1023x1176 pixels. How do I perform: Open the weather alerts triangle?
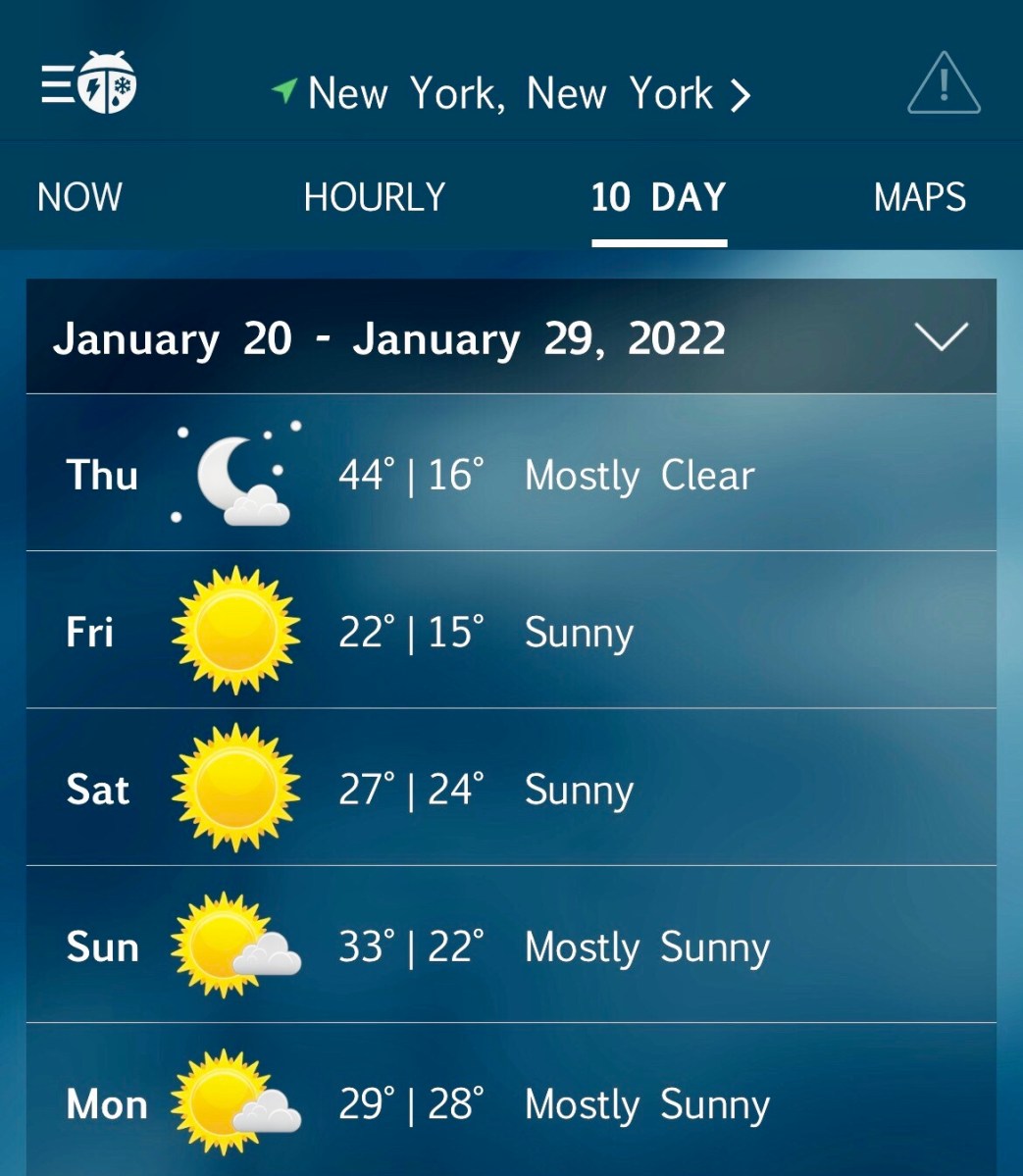point(943,85)
